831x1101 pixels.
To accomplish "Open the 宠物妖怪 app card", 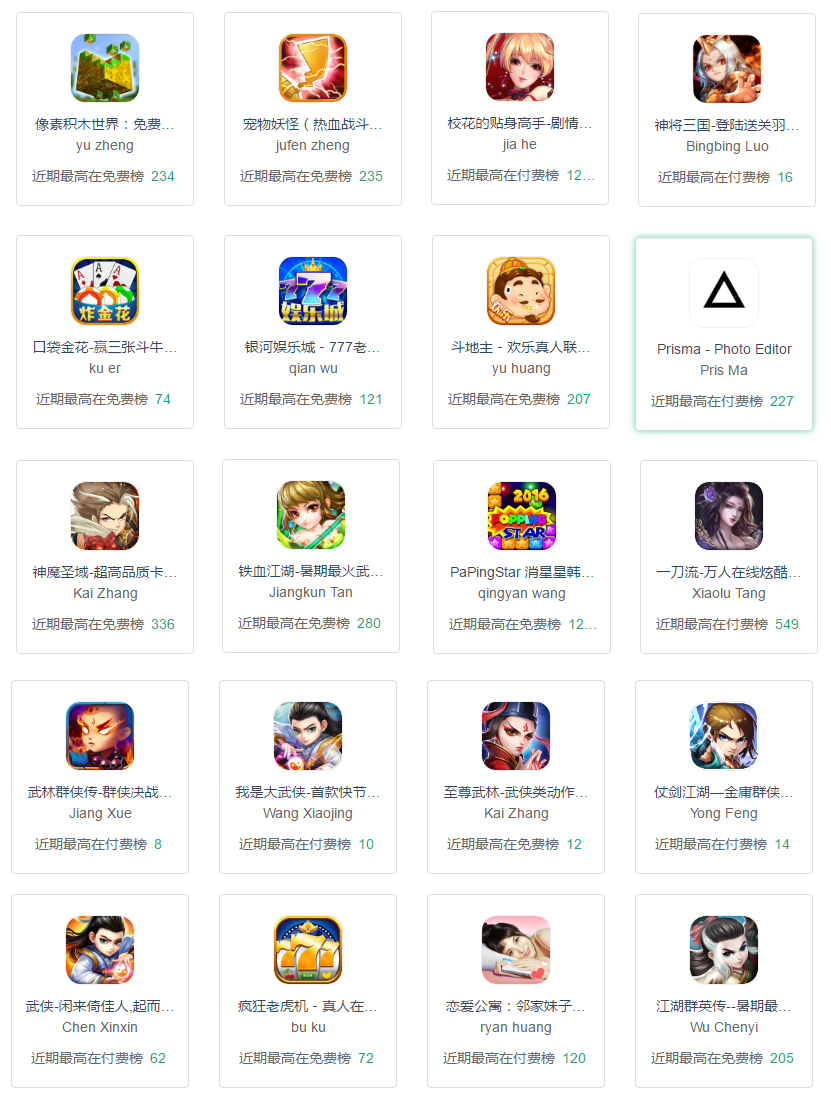I will 313,108.
